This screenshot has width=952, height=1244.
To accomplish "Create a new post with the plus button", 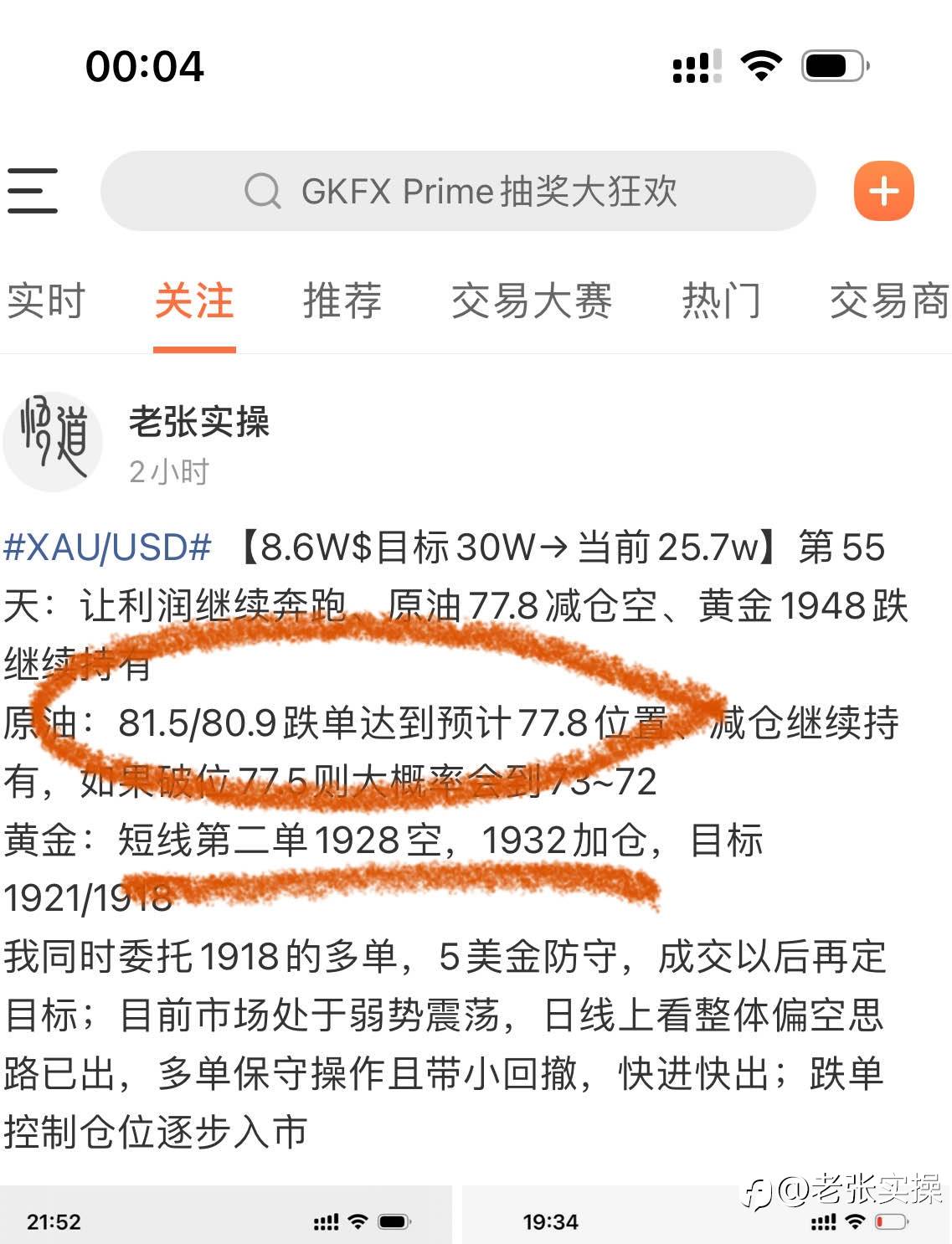I will pyautogui.click(x=883, y=191).
